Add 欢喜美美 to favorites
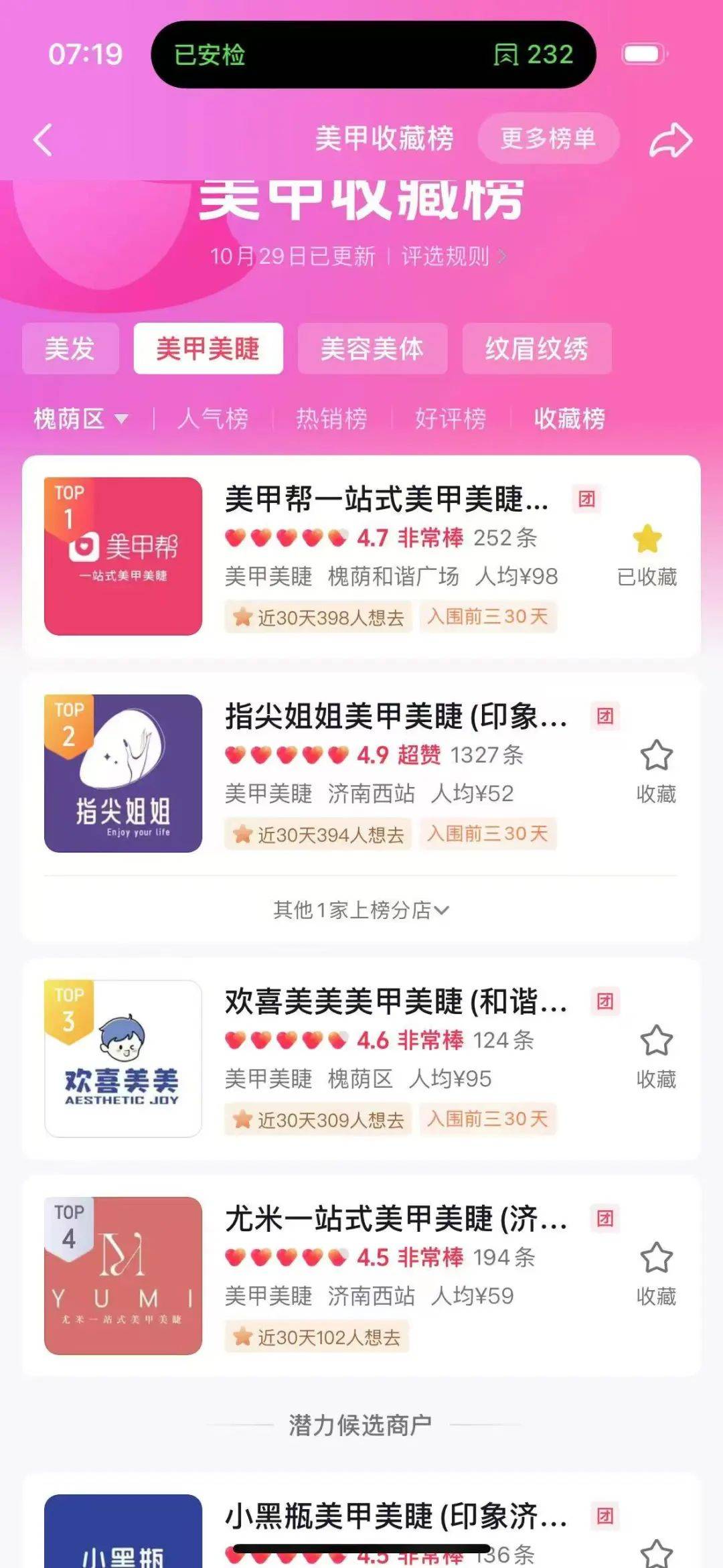723x1568 pixels. 656,1058
